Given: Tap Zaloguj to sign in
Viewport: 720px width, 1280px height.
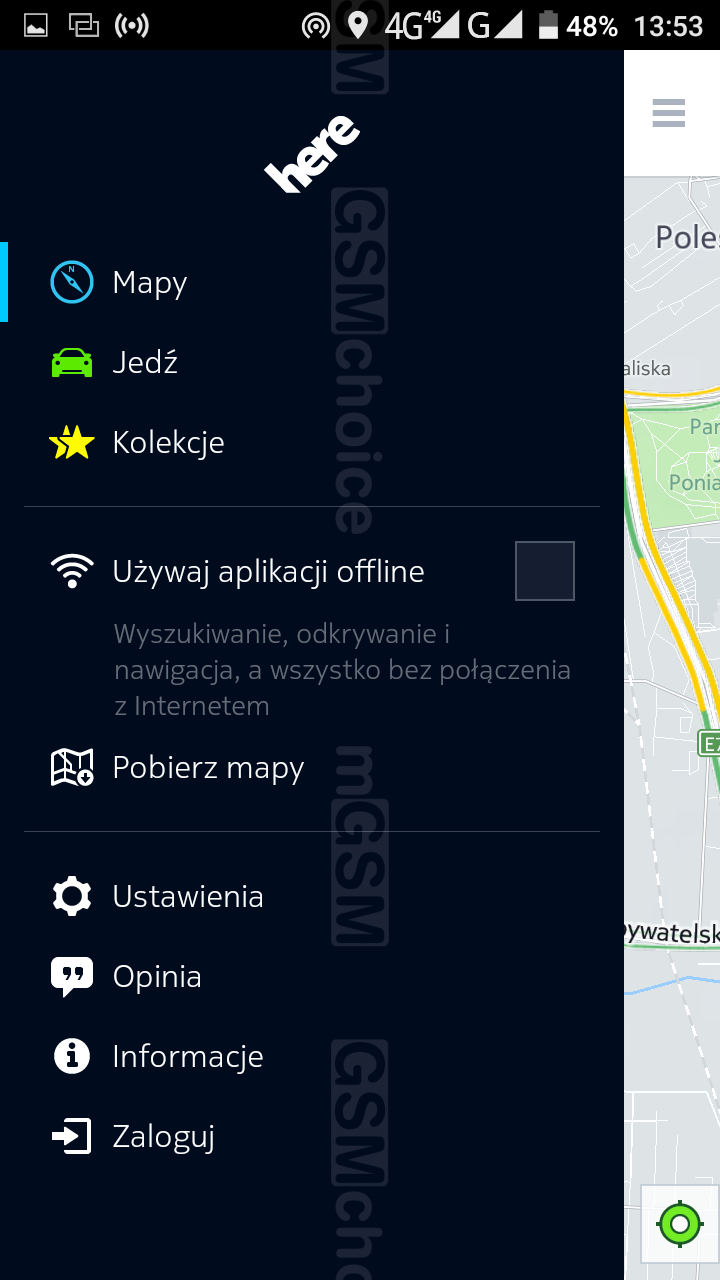Looking at the screenshot, I should click(x=163, y=1137).
